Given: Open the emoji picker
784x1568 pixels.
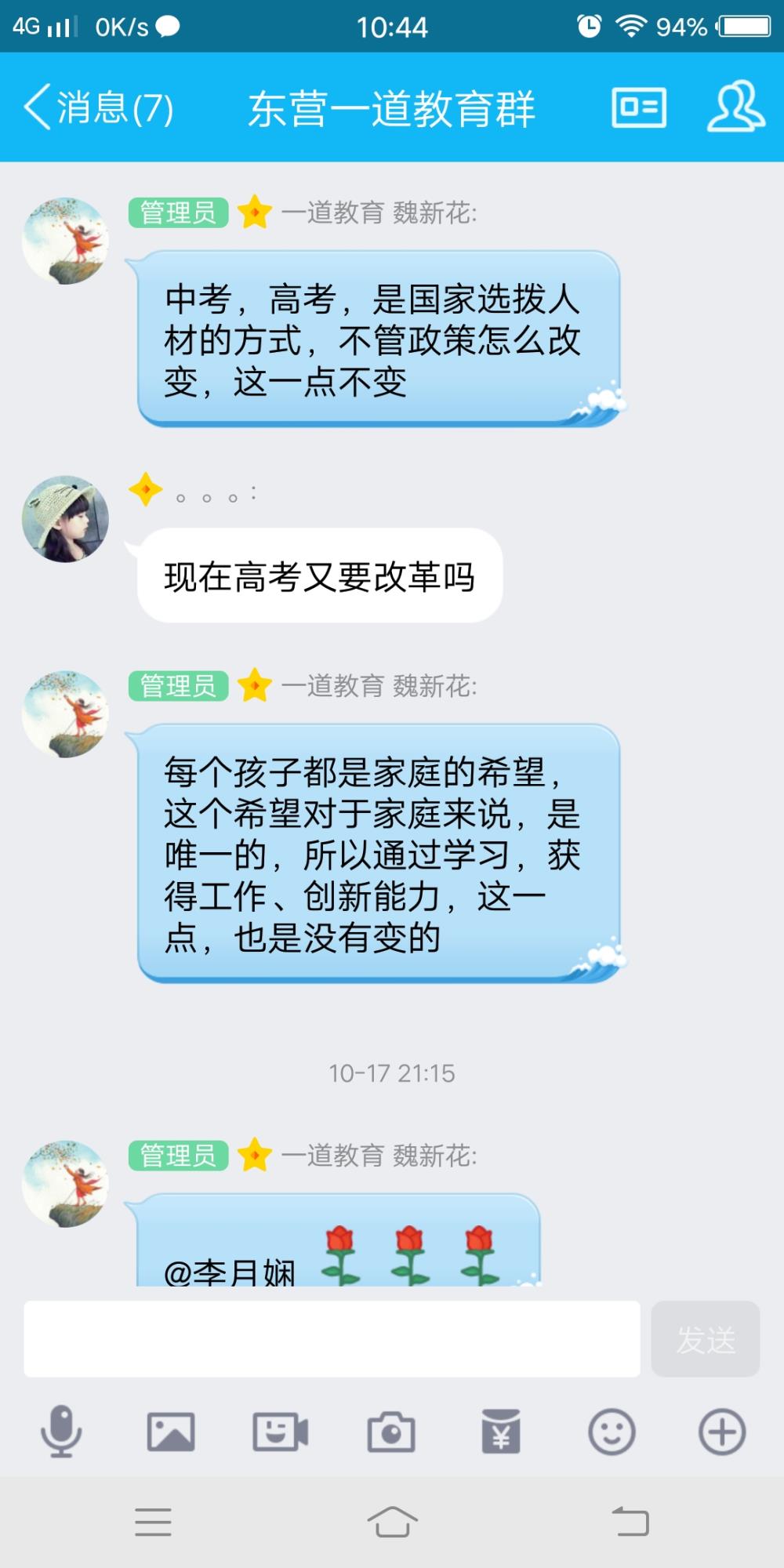Looking at the screenshot, I should point(612,1432).
